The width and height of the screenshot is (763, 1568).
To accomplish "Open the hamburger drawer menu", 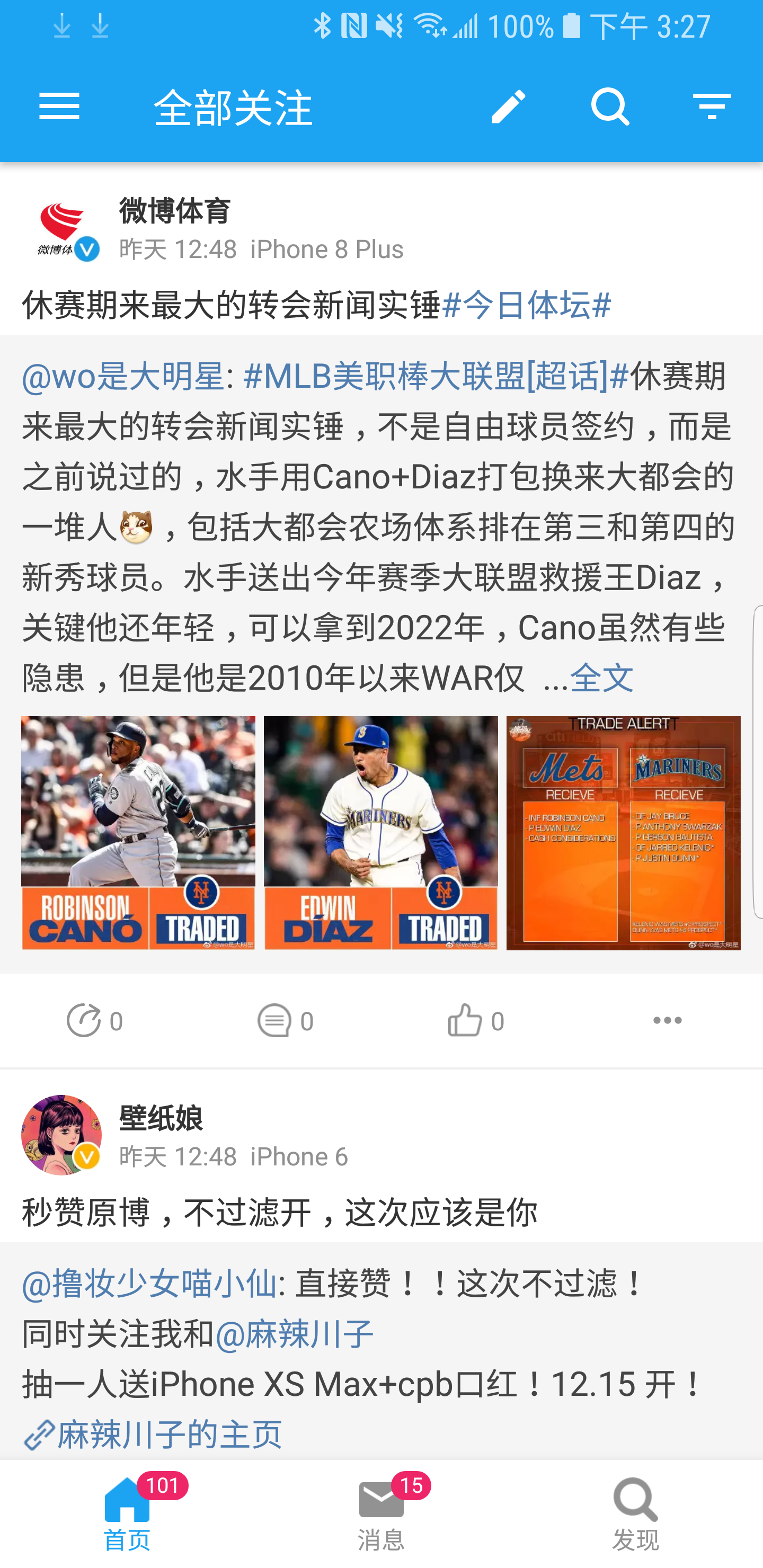I will point(59,106).
